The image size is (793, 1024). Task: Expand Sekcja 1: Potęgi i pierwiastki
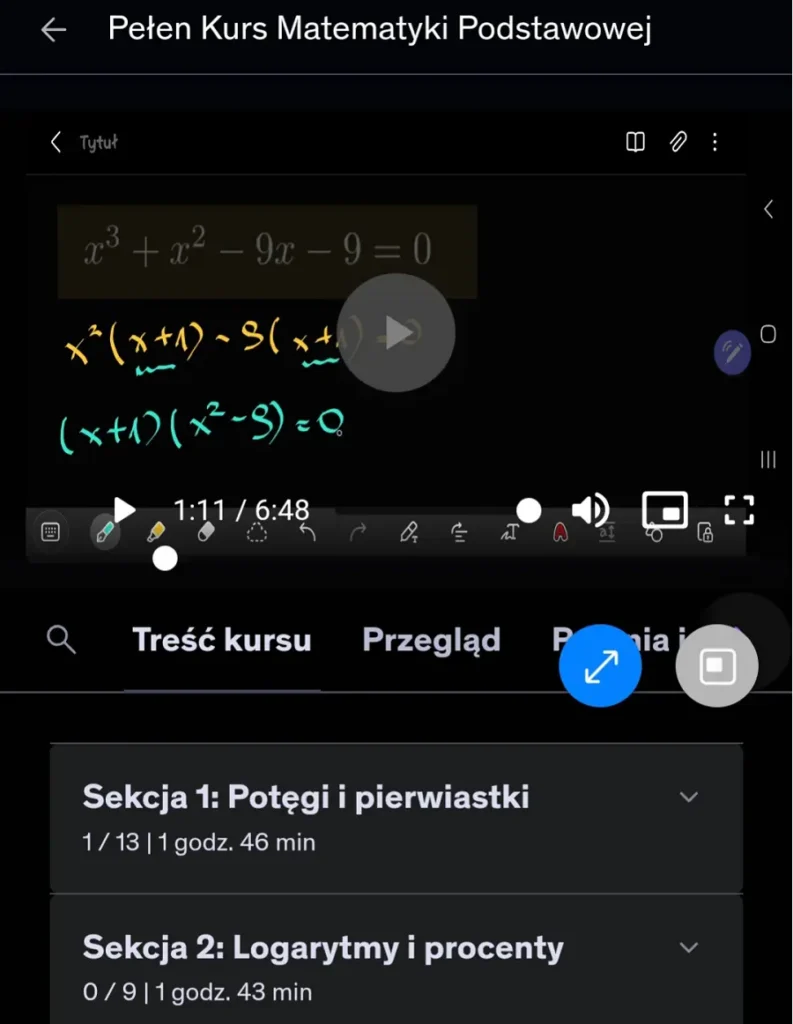coord(688,797)
